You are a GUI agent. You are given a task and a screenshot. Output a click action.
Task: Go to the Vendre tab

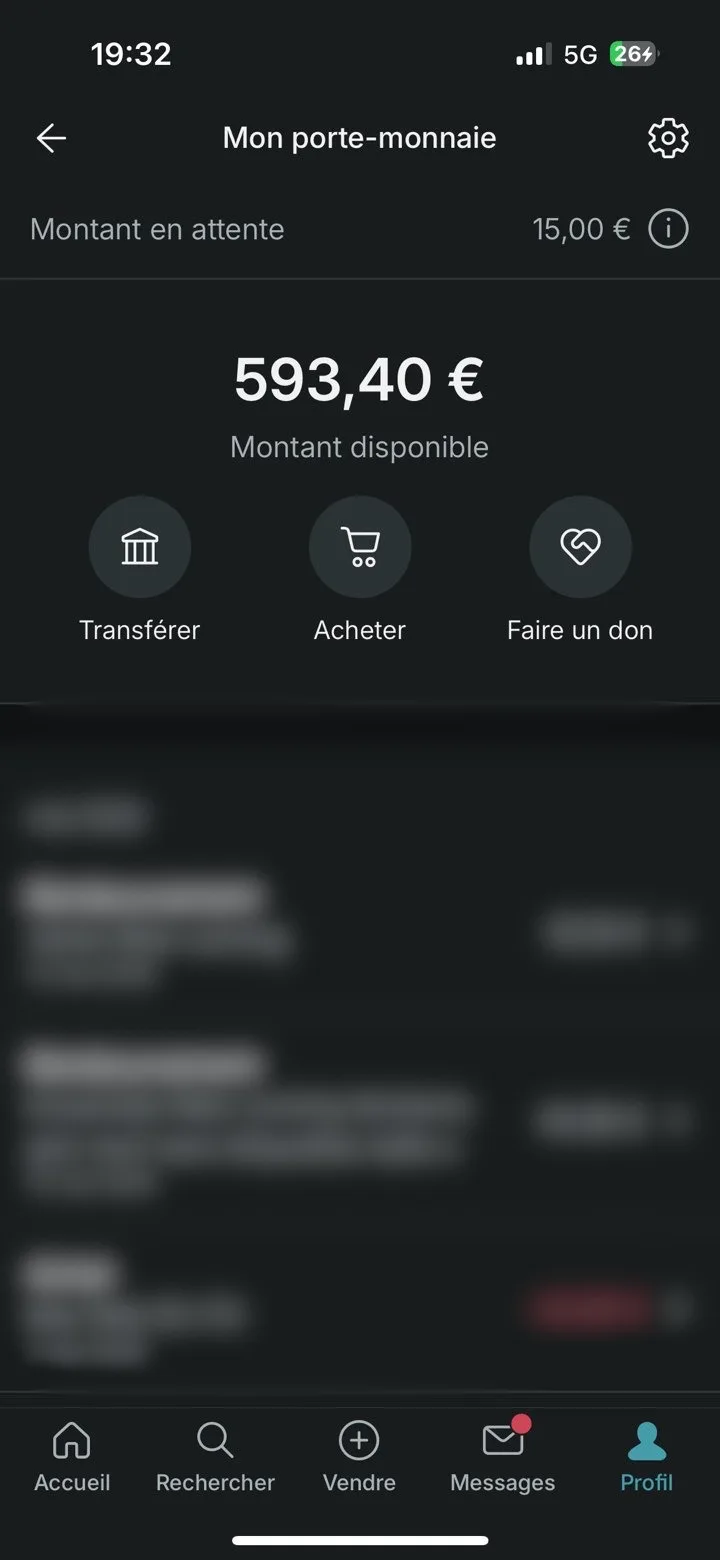[x=359, y=1458]
